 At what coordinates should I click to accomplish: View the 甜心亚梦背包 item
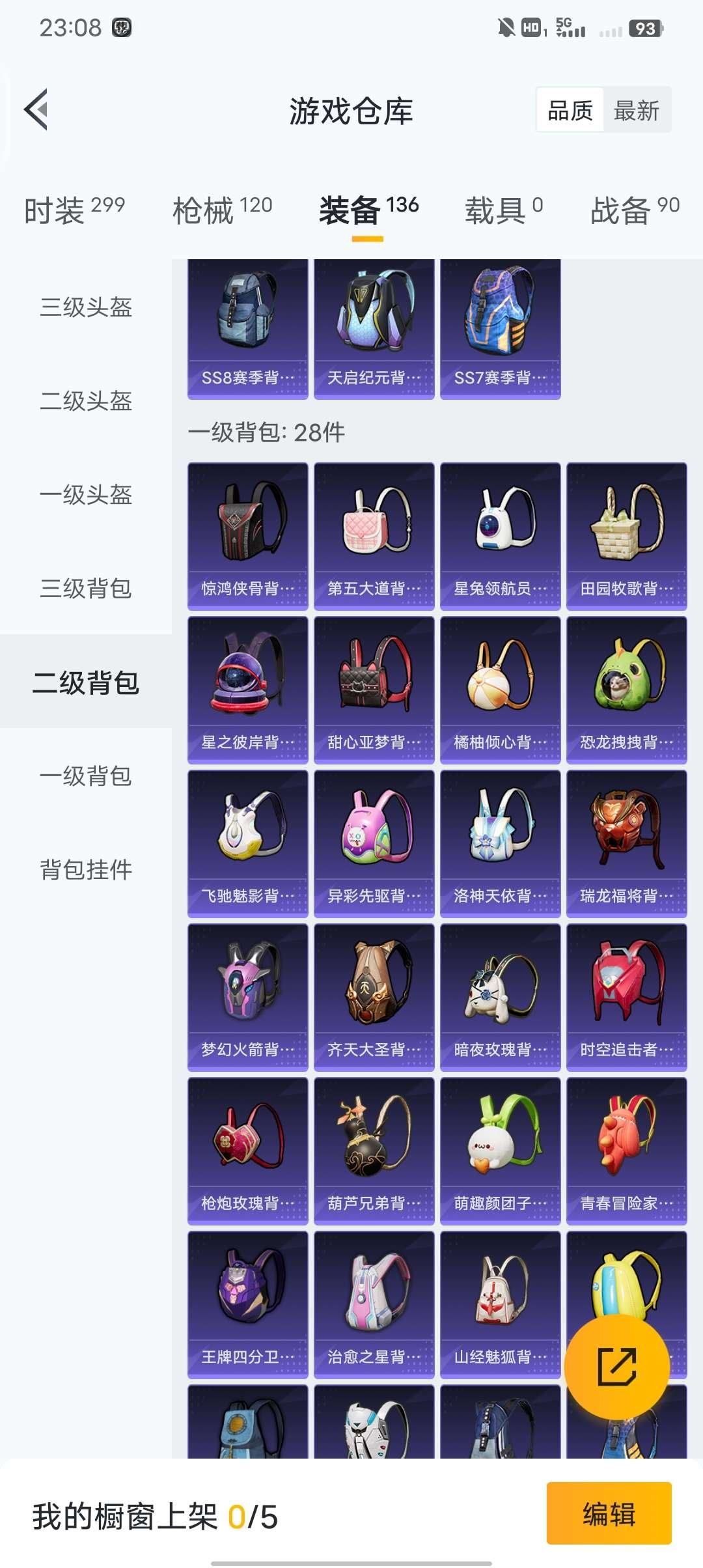pyautogui.click(x=374, y=687)
